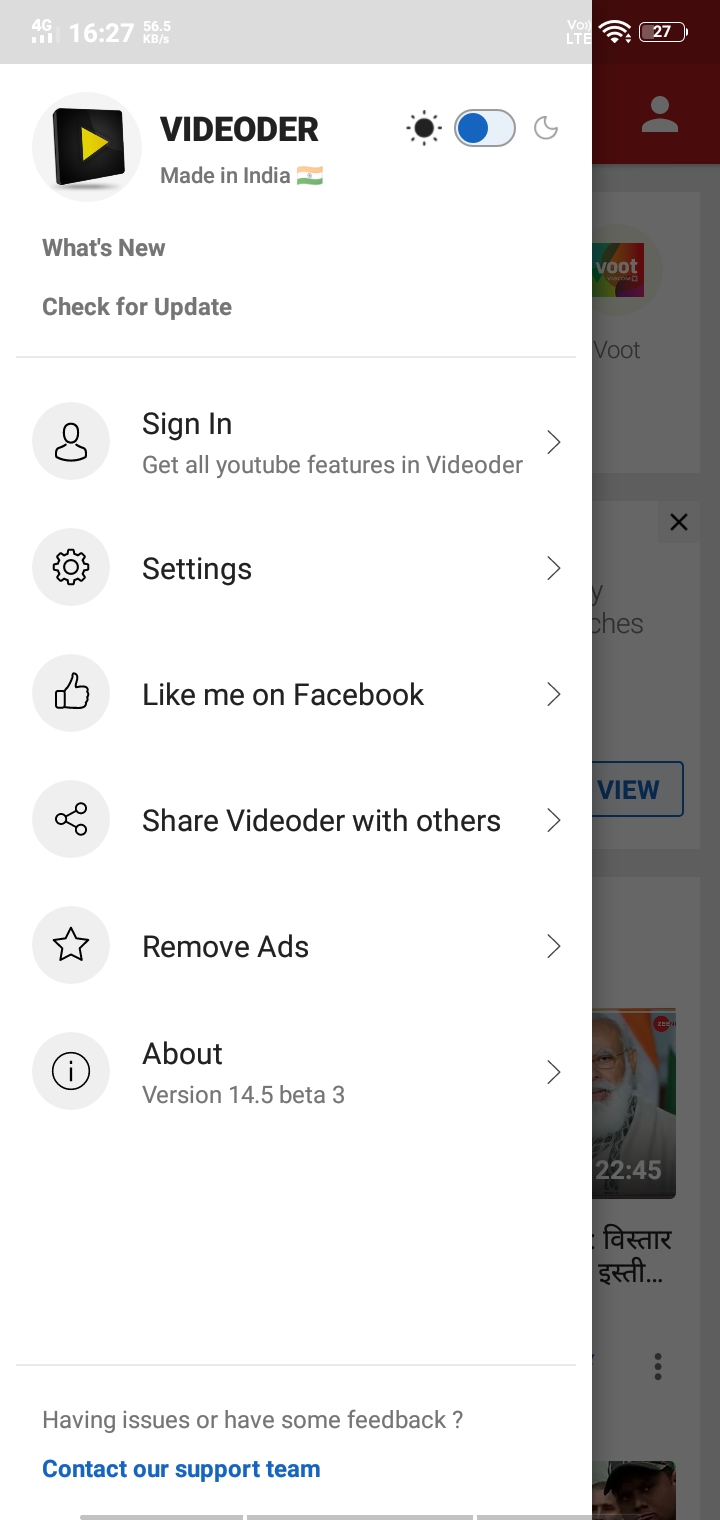Select the What's New menu entry
This screenshot has height=1520, width=720.
104,247
